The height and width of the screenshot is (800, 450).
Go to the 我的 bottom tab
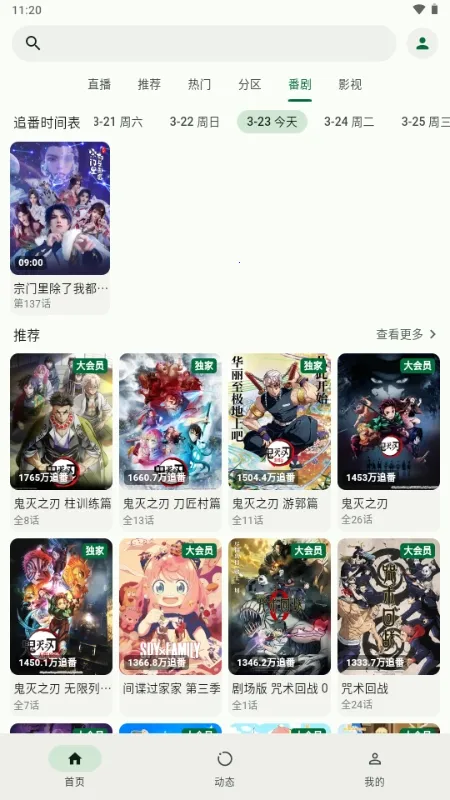[374, 767]
